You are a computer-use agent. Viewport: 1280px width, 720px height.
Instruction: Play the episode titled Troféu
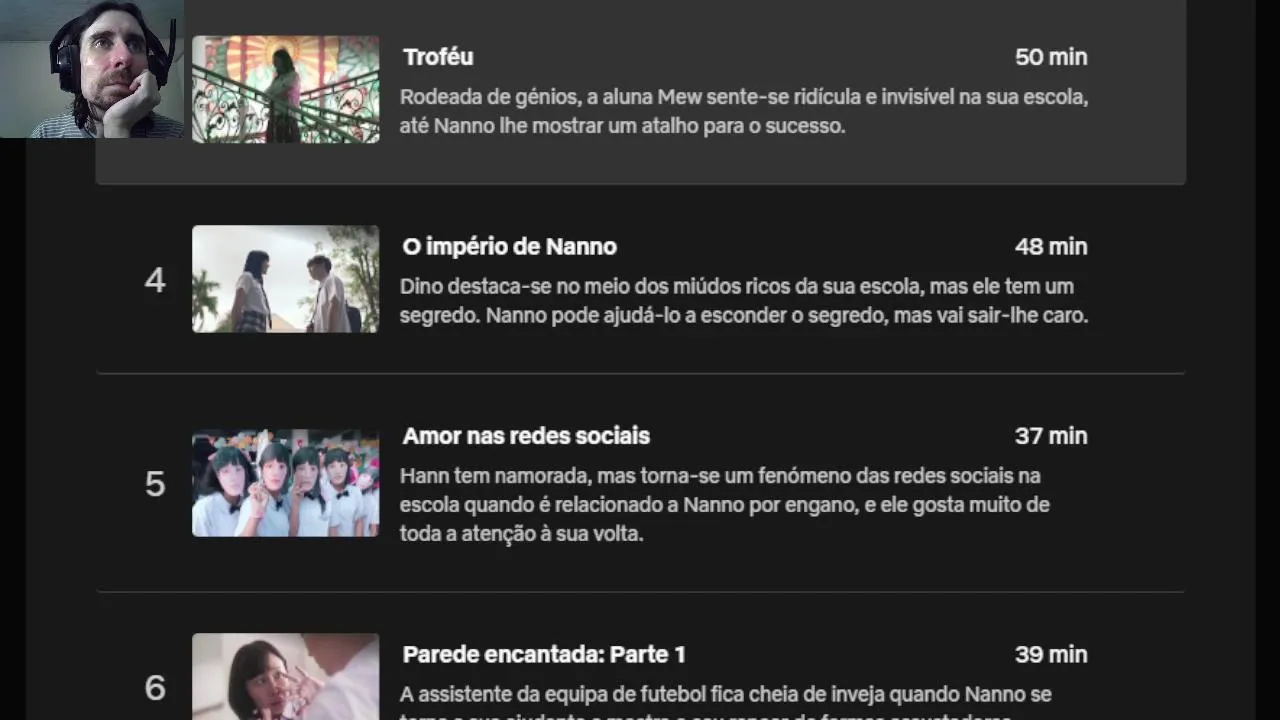coord(286,90)
